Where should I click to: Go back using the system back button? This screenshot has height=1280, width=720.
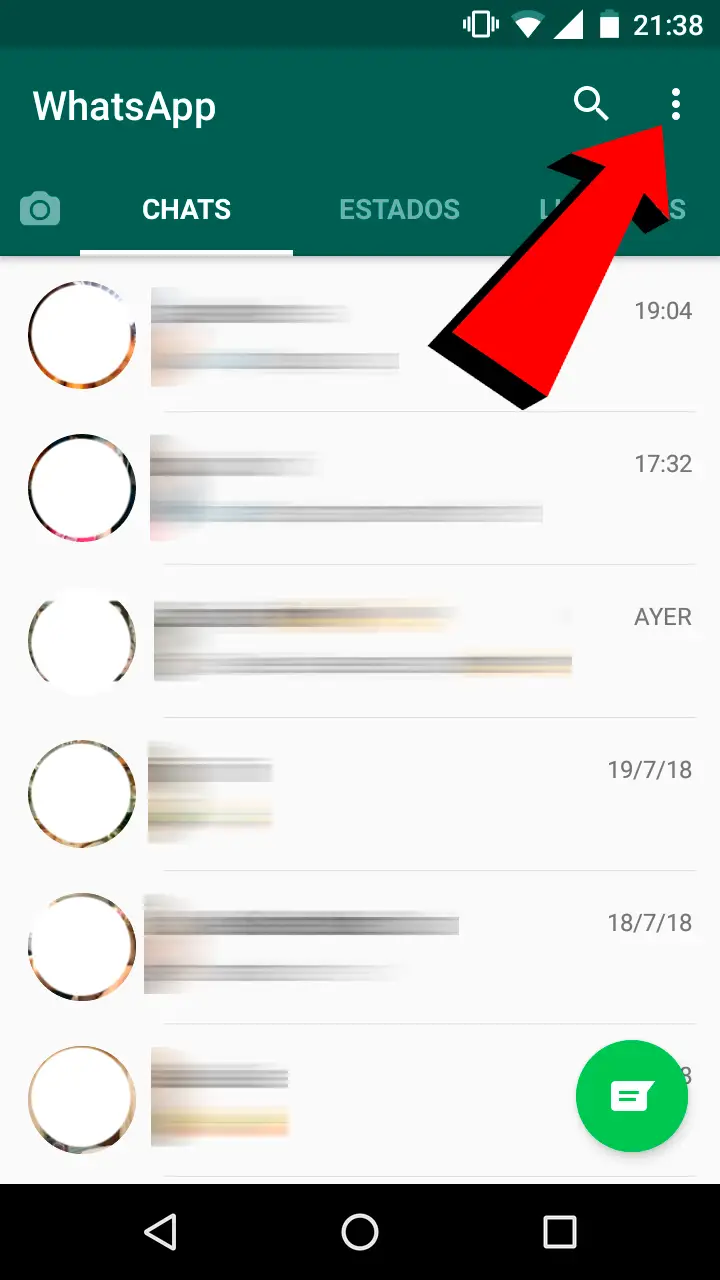coord(160,1232)
